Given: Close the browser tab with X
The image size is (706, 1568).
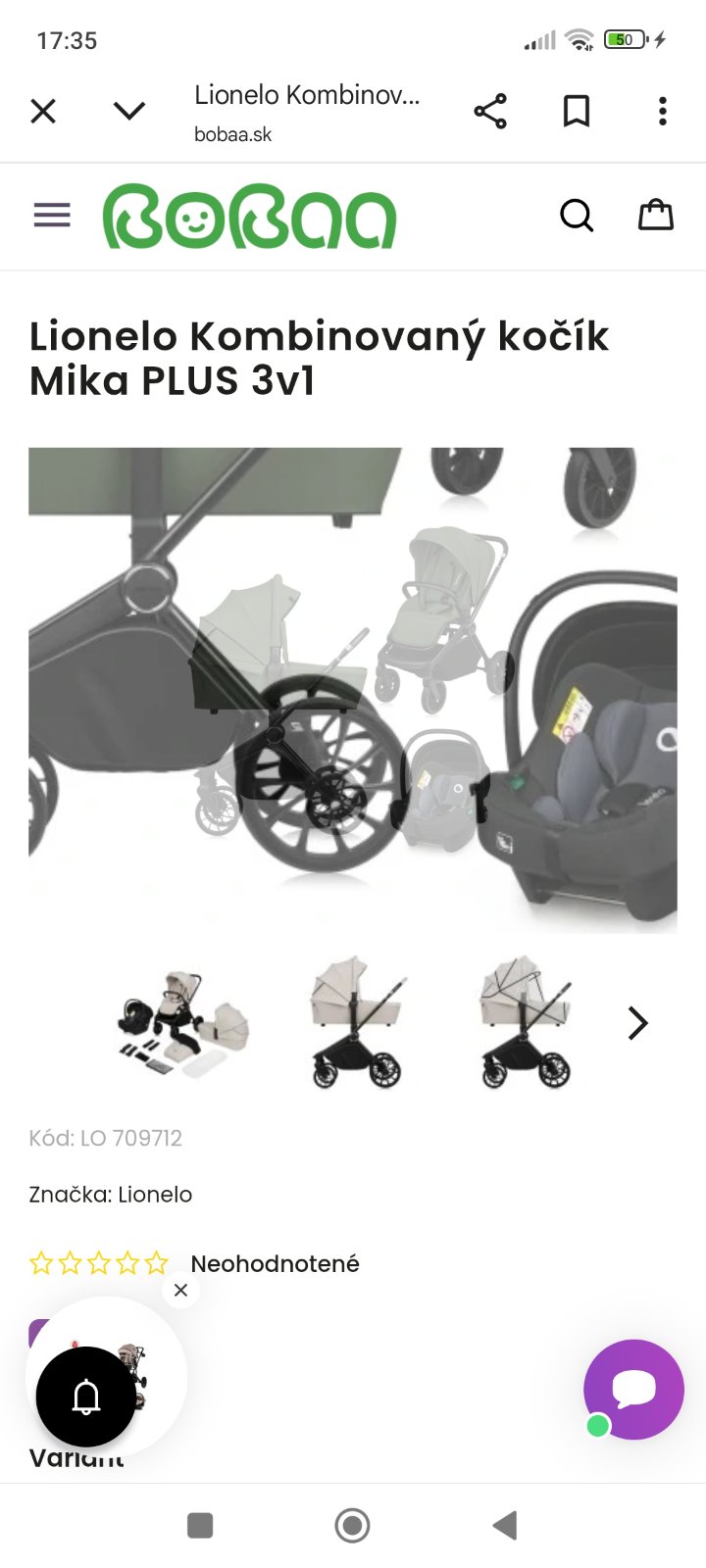Looking at the screenshot, I should tap(43, 112).
